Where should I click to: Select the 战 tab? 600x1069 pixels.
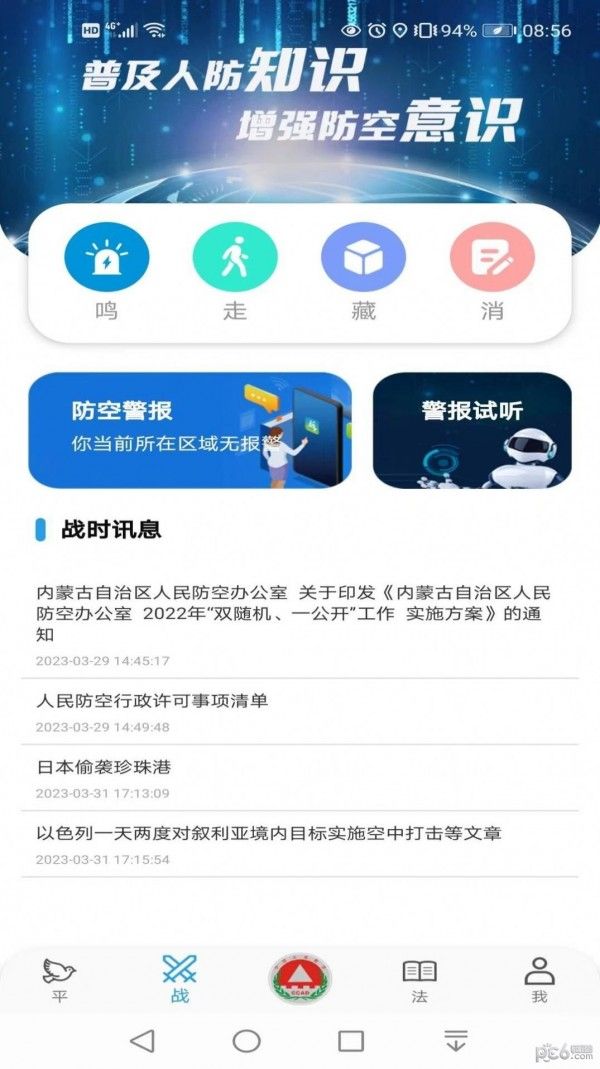coord(180,980)
